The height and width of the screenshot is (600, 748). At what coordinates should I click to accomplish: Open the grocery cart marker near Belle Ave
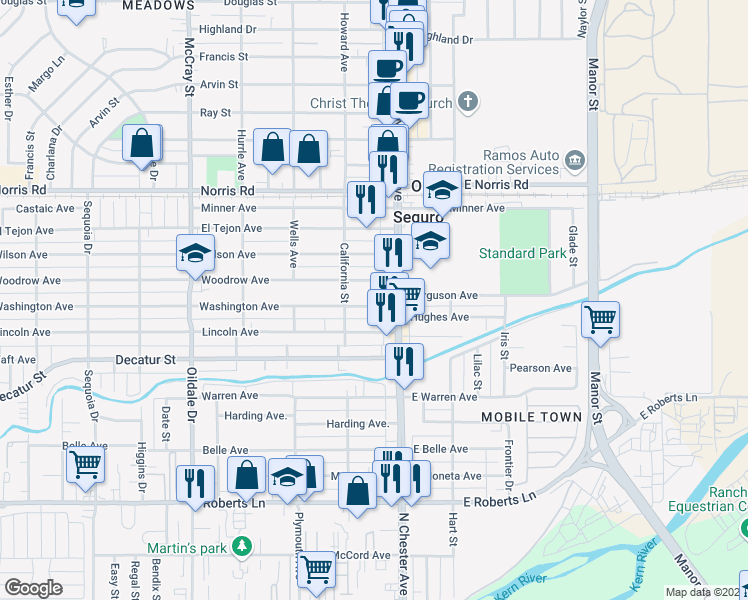click(x=86, y=464)
